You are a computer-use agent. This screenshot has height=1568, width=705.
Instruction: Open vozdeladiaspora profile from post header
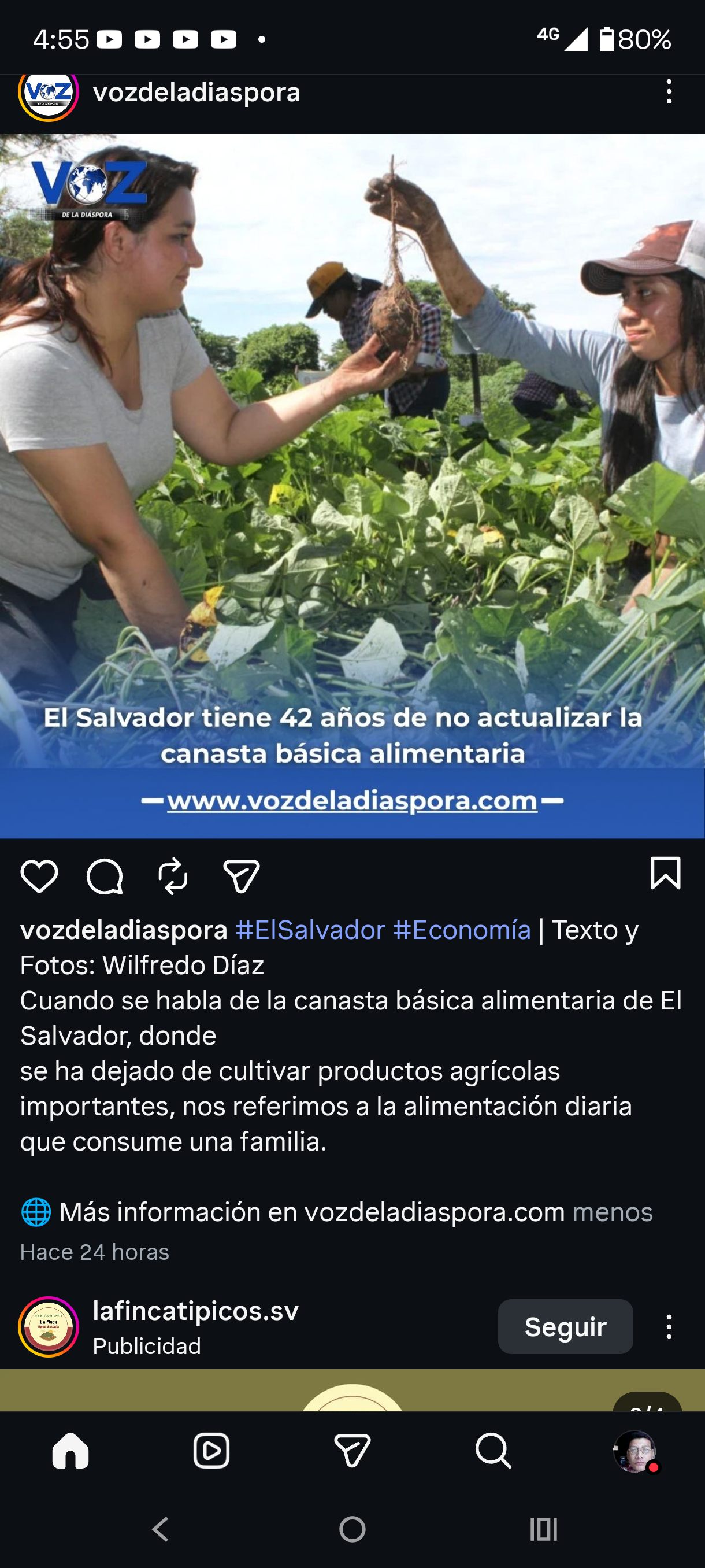point(196,93)
